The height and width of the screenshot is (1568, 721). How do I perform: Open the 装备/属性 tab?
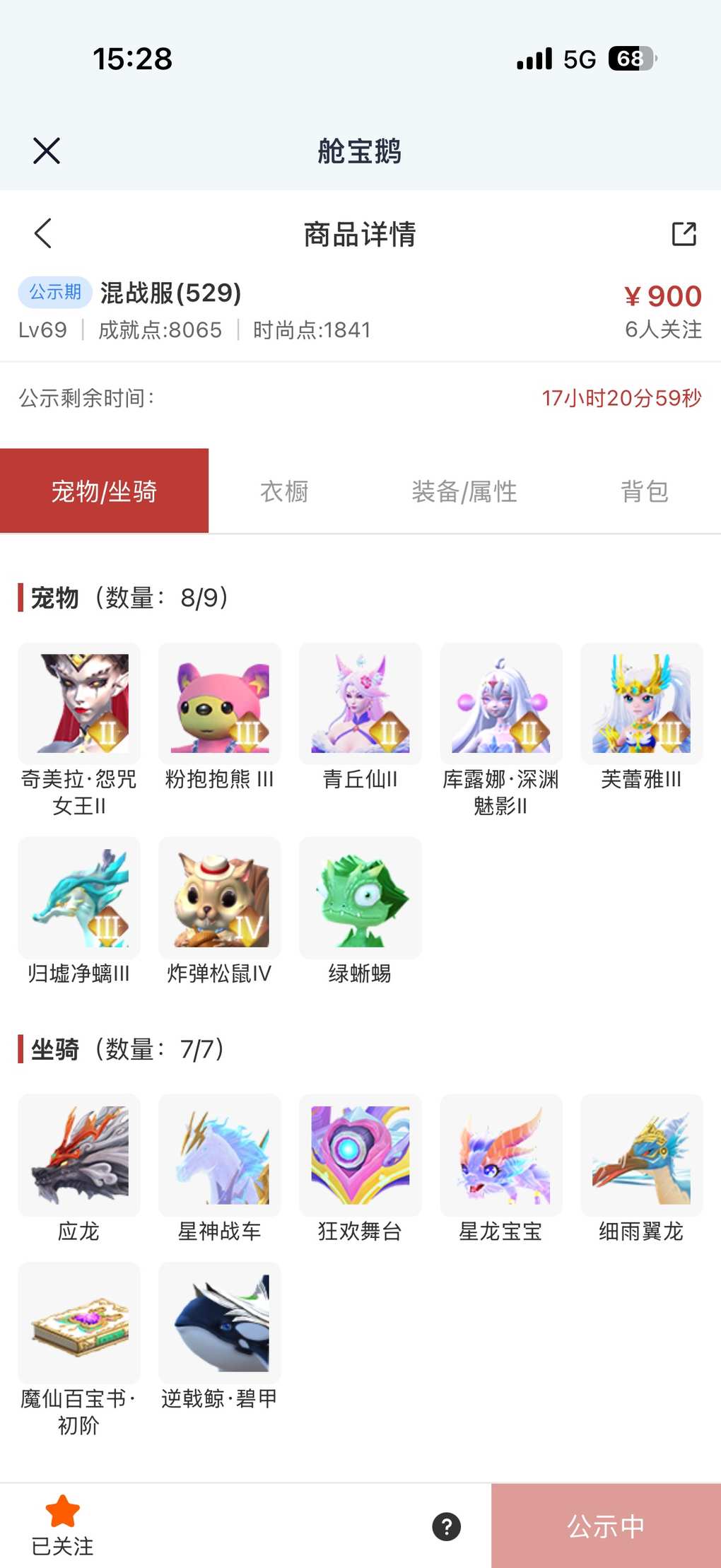[464, 491]
